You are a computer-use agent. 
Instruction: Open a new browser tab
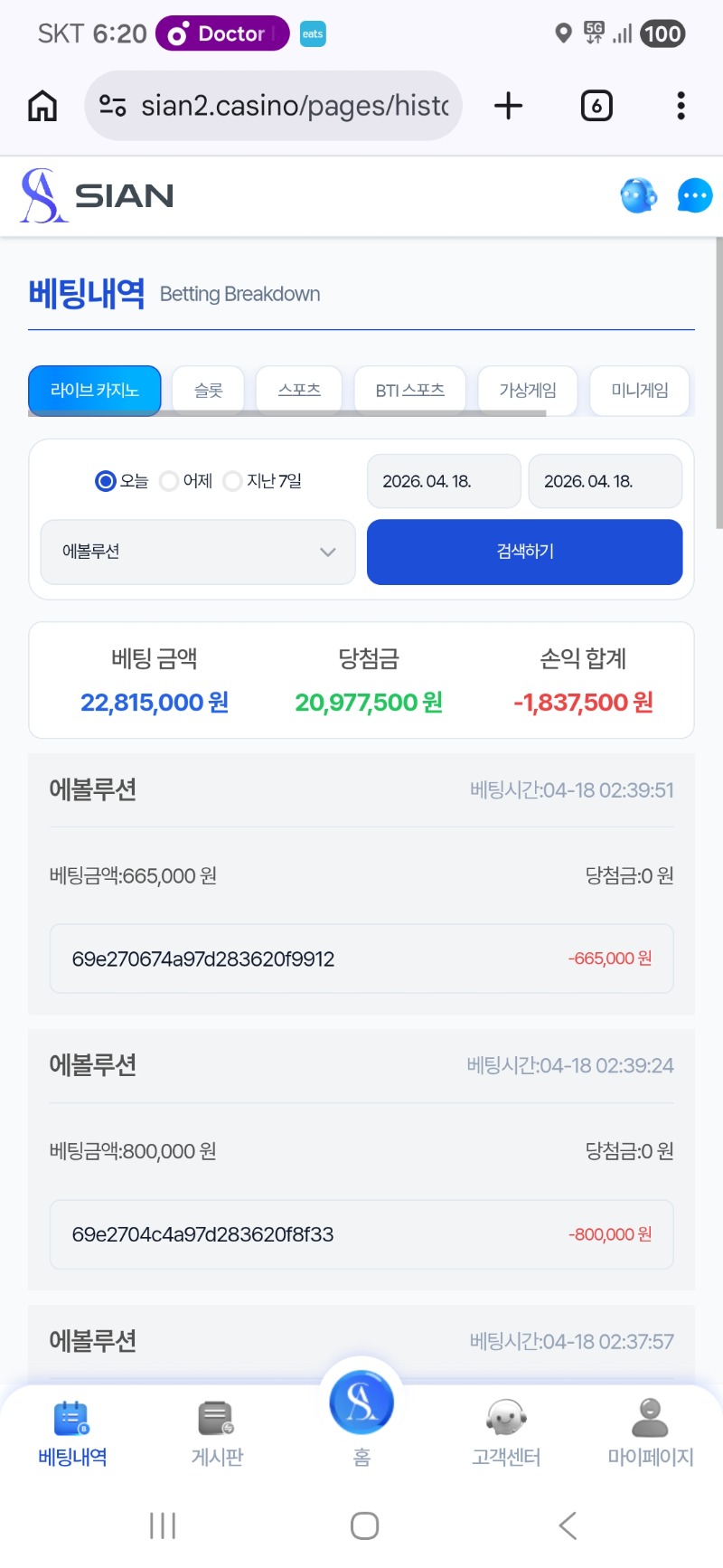click(508, 106)
